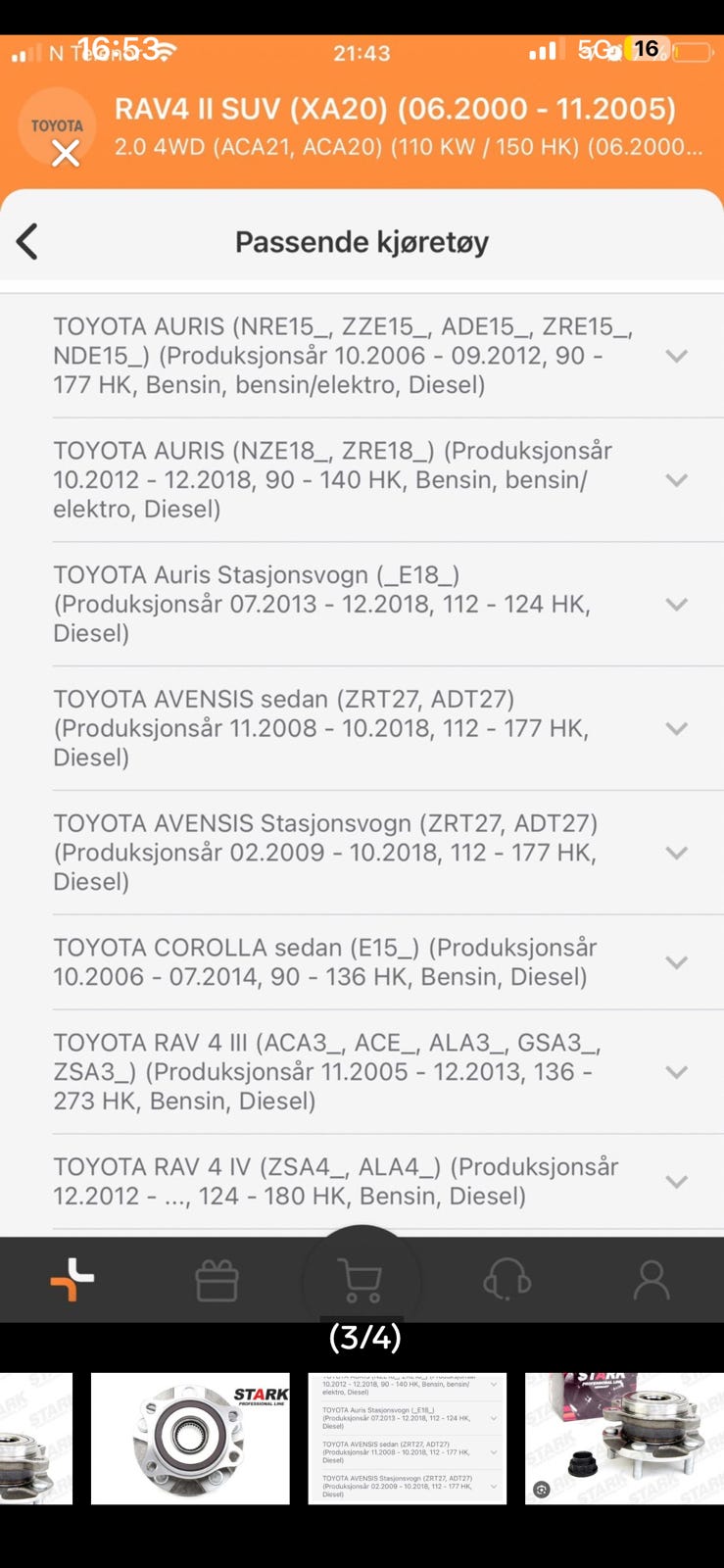
Task: Select the front-view bearing thumbnail on white background
Action: 190,1439
